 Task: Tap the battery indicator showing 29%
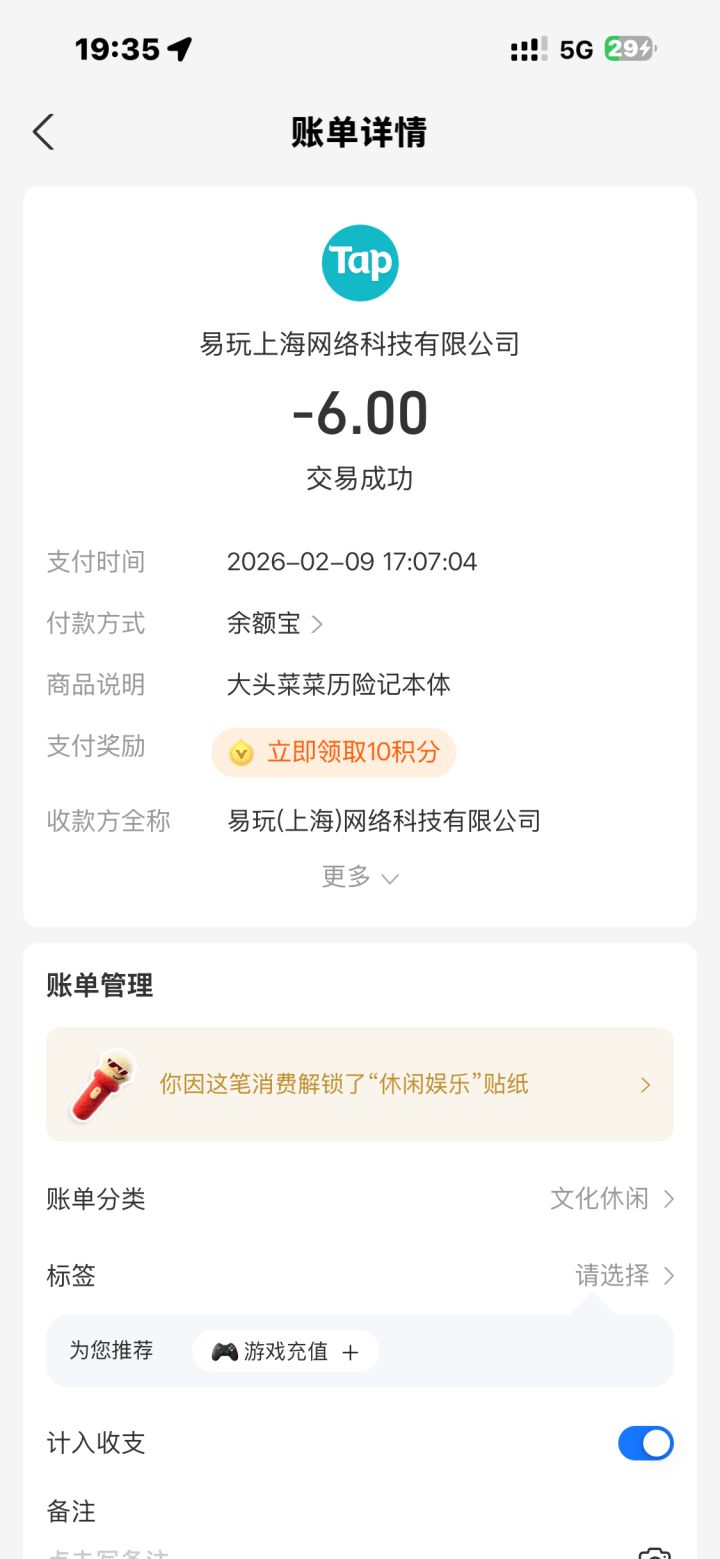(629, 47)
